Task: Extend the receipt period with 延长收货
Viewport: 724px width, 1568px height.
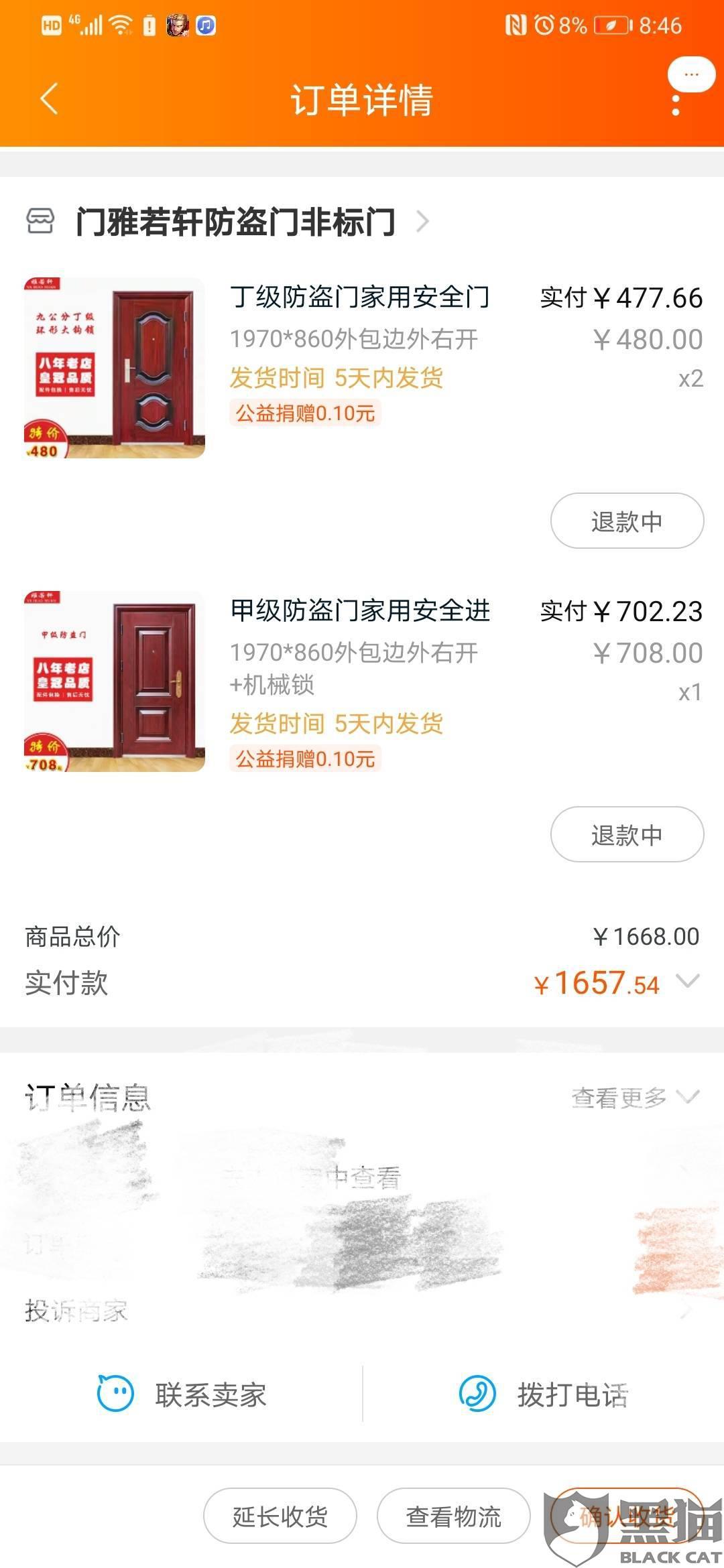Action: point(280,1516)
